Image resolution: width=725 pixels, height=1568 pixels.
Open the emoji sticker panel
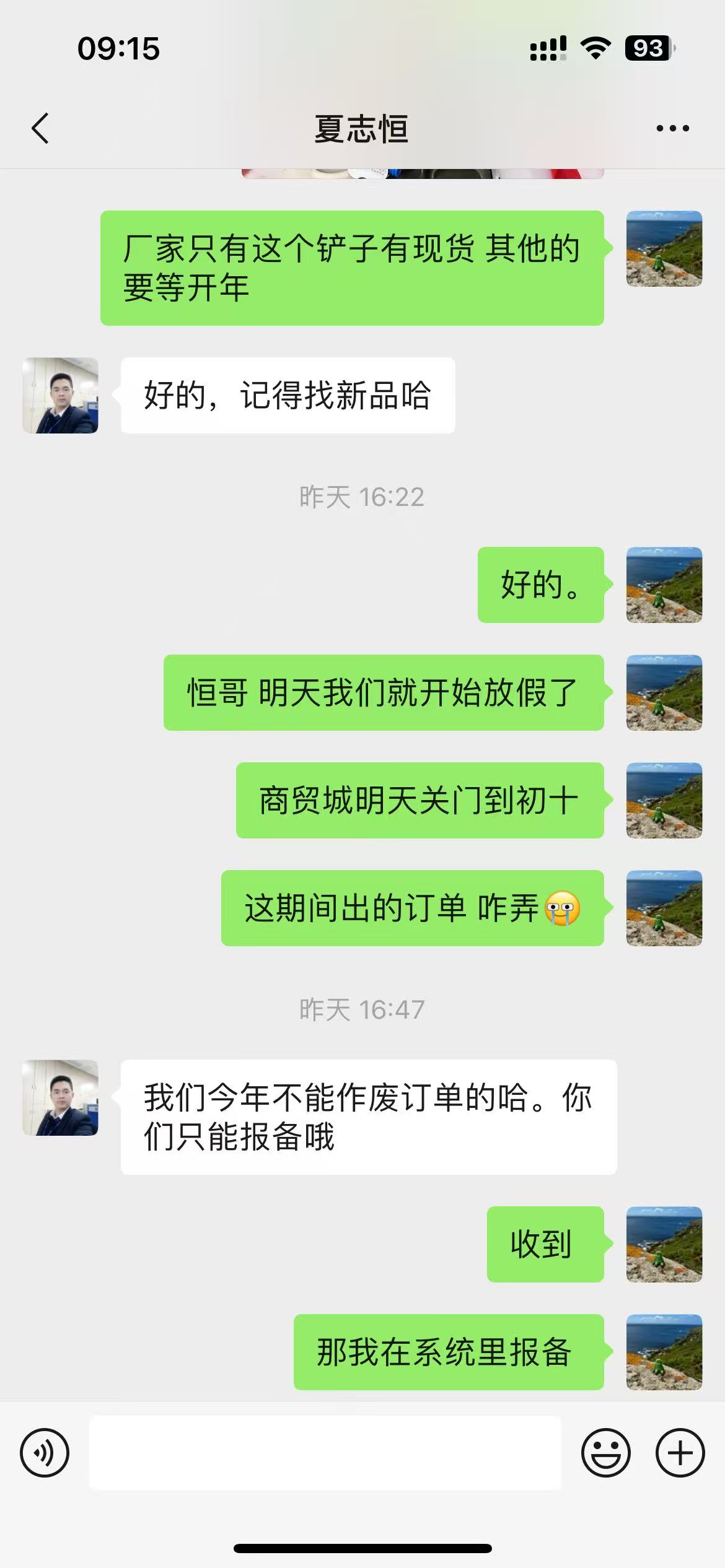coord(605,1452)
